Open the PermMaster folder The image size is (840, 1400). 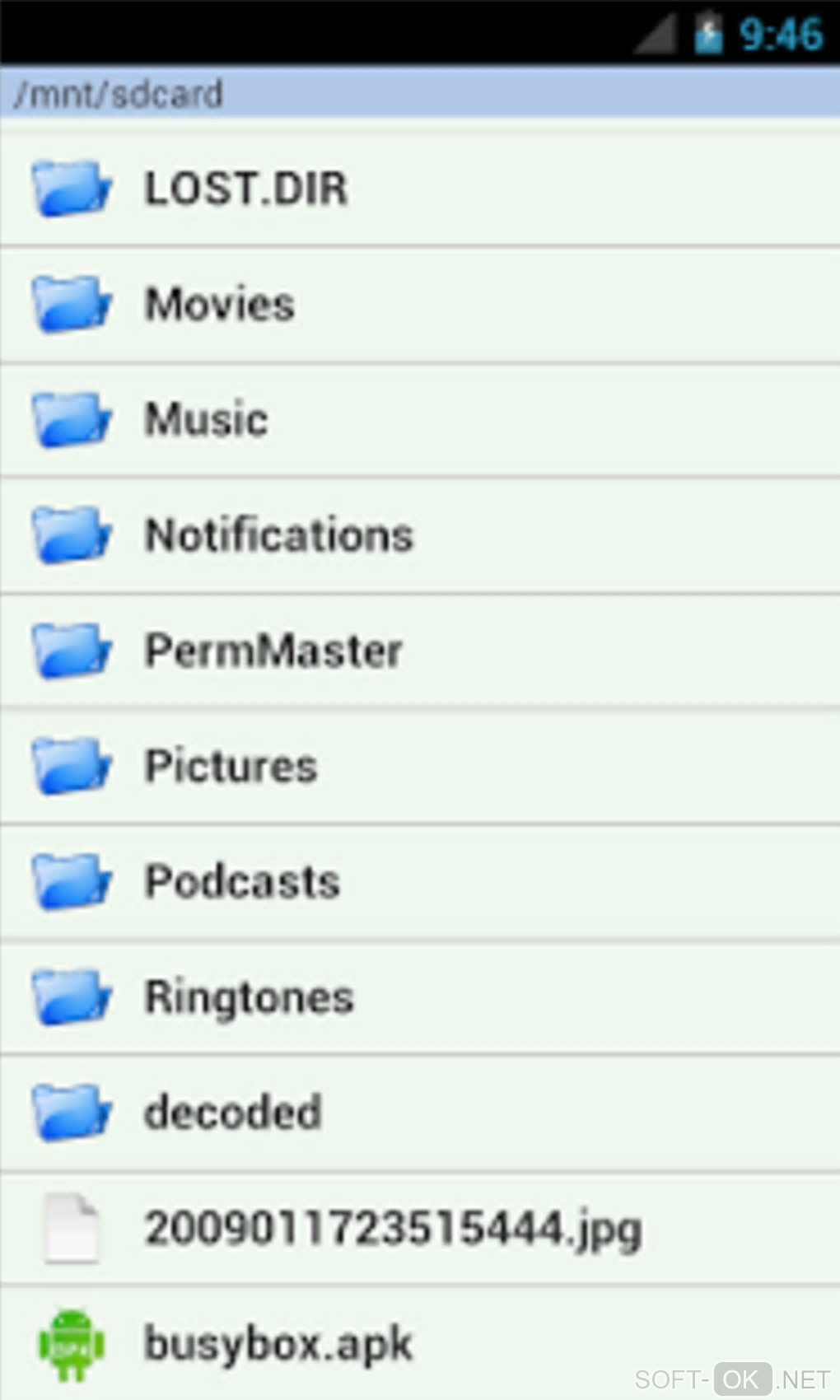coord(273,651)
